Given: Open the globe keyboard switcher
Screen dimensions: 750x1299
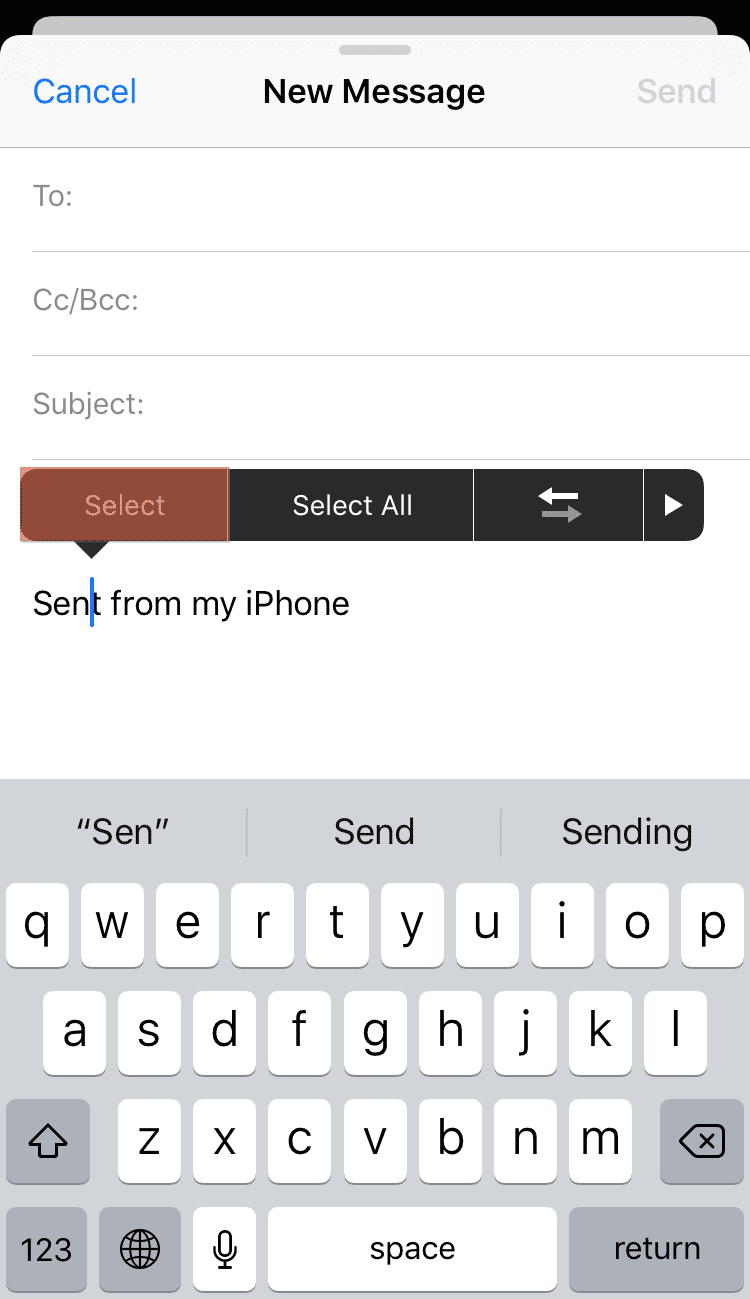Looking at the screenshot, I should [x=139, y=1249].
